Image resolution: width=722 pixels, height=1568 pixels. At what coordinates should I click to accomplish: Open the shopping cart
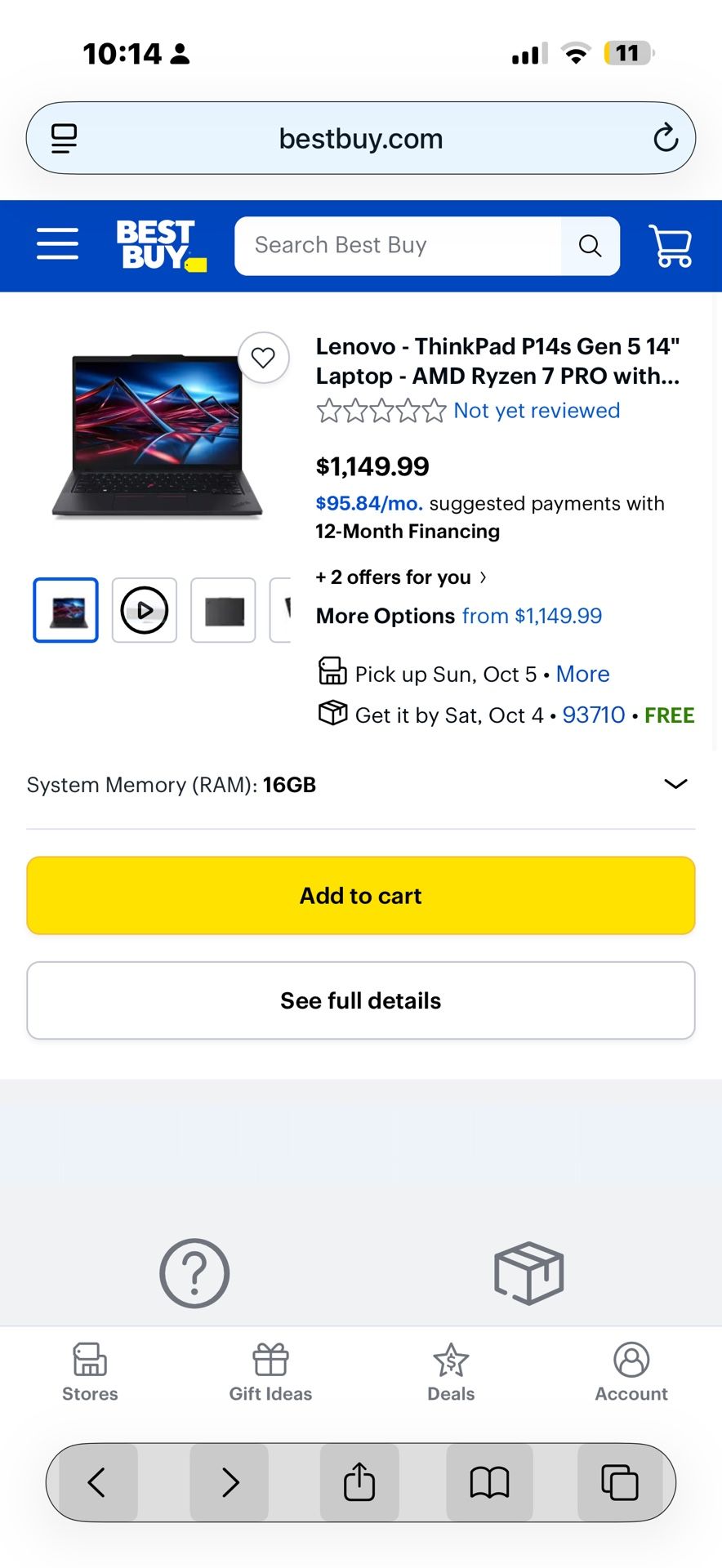[670, 246]
